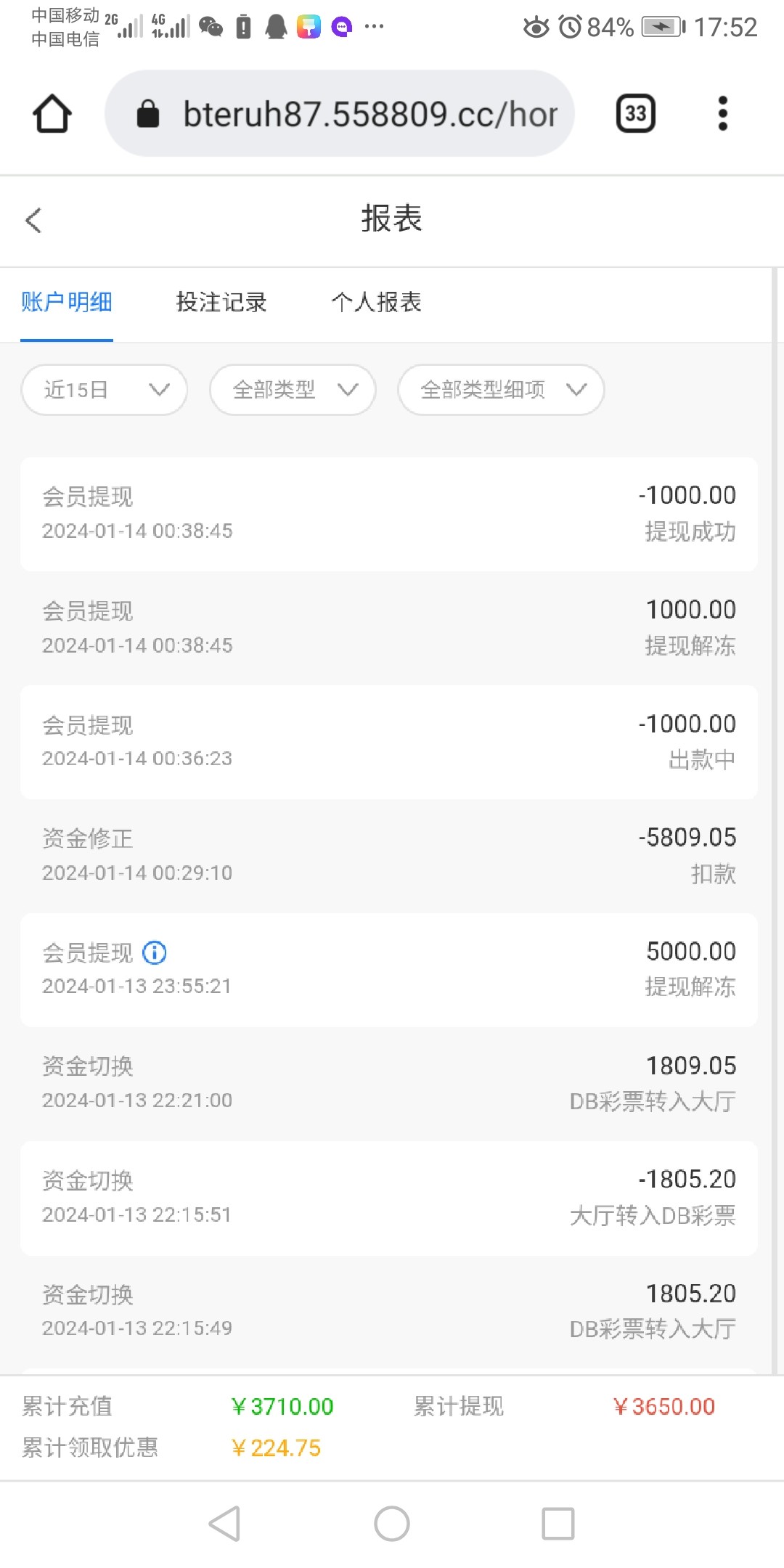This screenshot has height=1568, width=784.
Task: Open the browser tab switcher
Action: [635, 114]
